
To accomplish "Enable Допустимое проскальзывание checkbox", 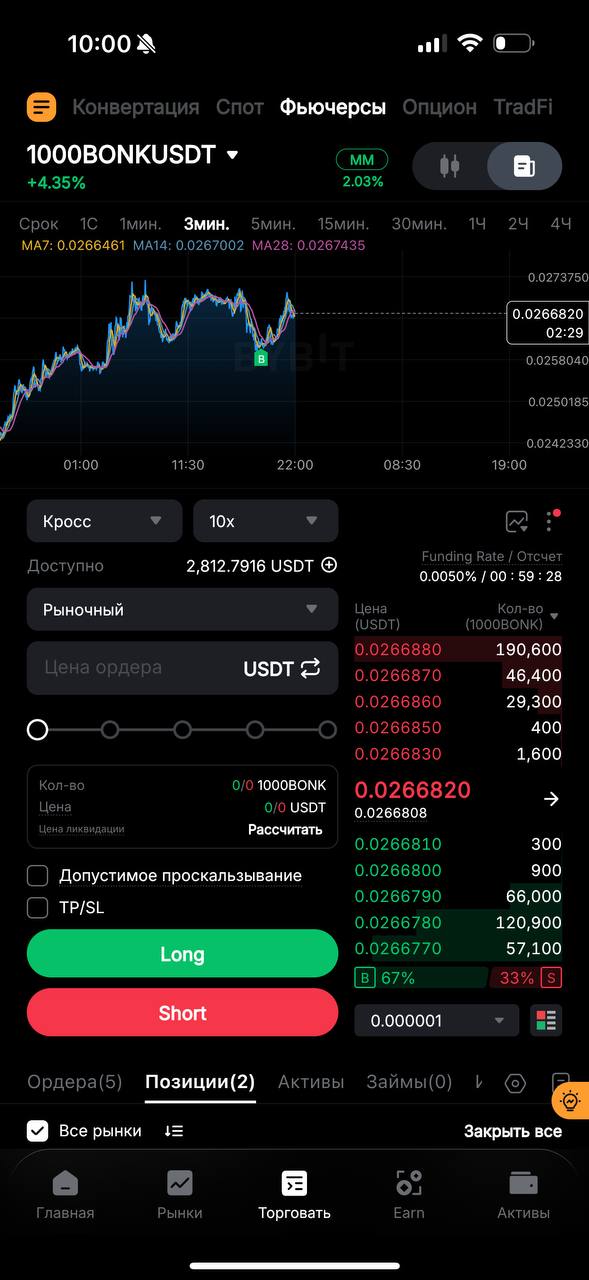I will [37, 876].
